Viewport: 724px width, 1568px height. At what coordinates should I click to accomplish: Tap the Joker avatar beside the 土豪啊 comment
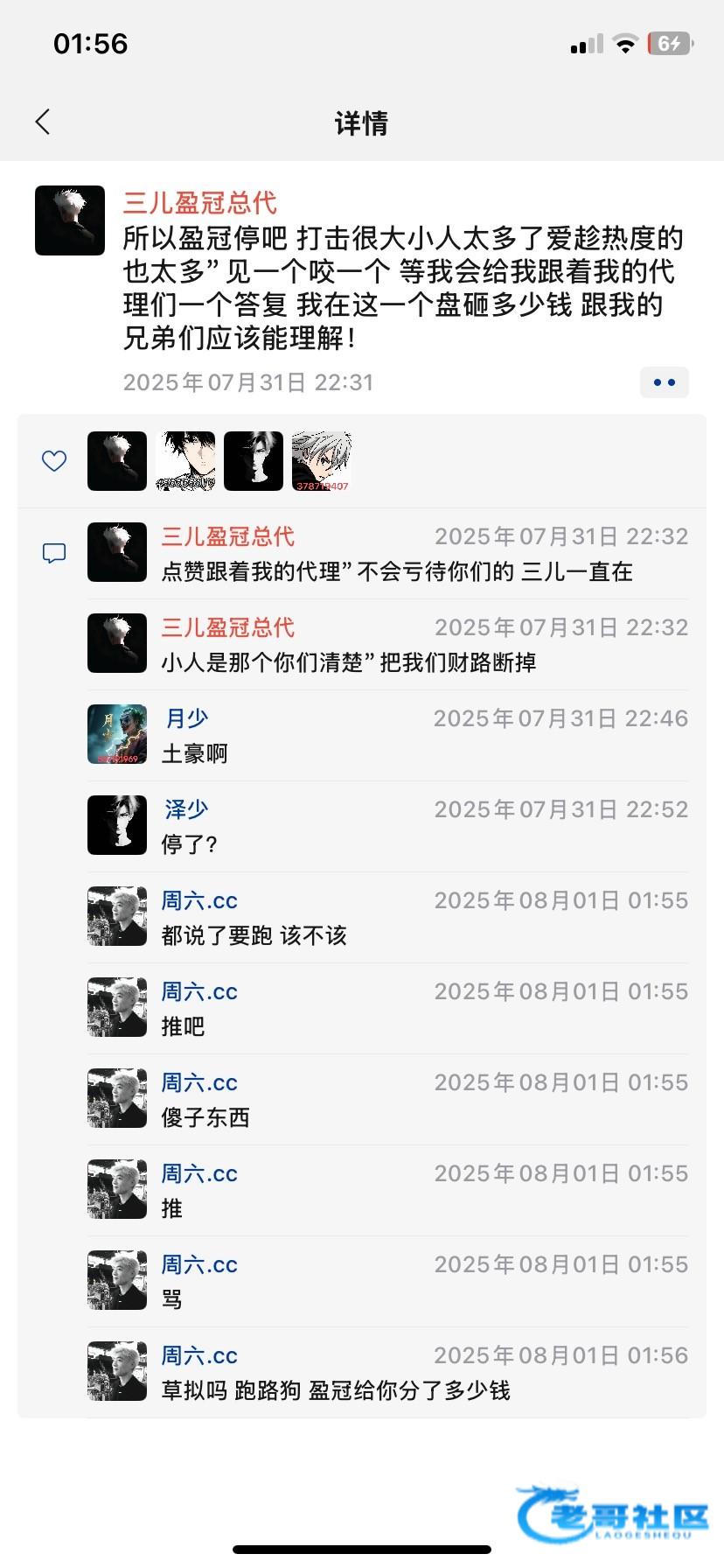click(x=117, y=734)
